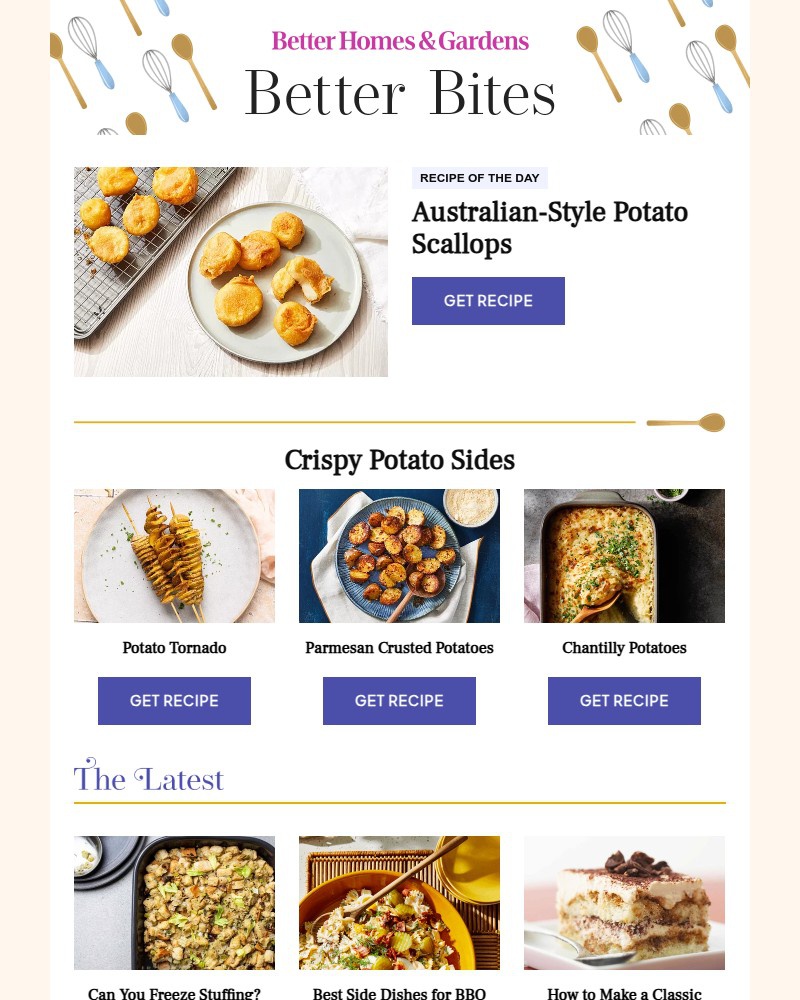
Task: Open the Chantilly Potatoes image
Action: click(624, 556)
